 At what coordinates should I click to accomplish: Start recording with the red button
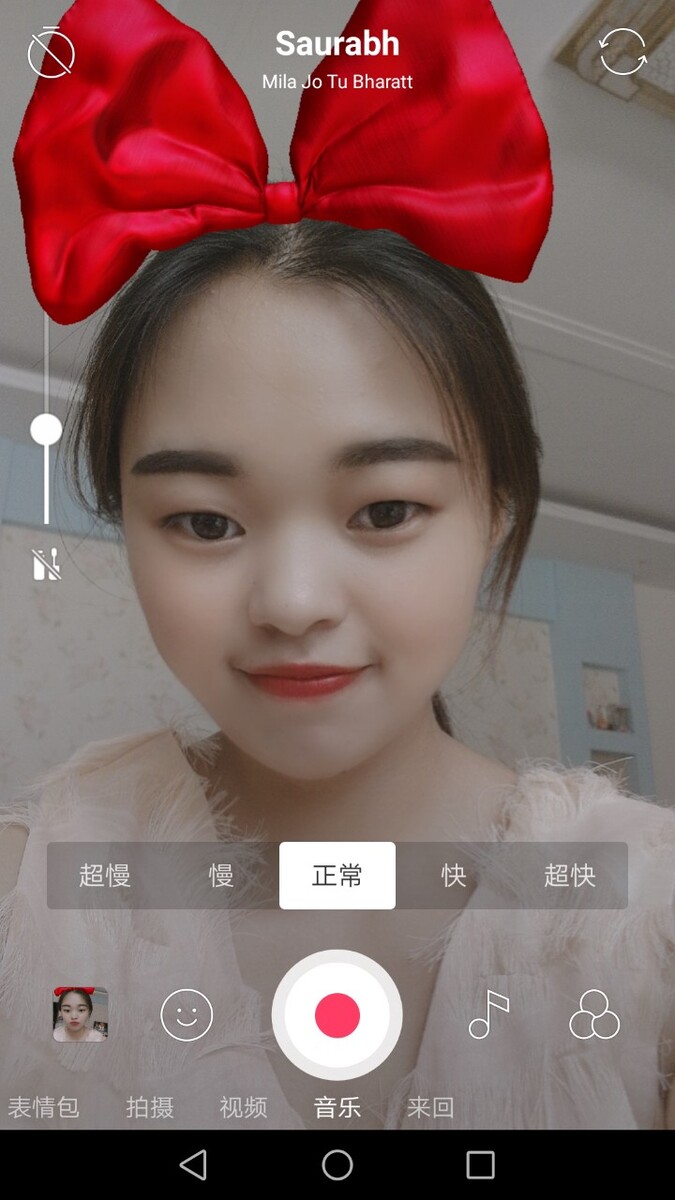[337, 1015]
